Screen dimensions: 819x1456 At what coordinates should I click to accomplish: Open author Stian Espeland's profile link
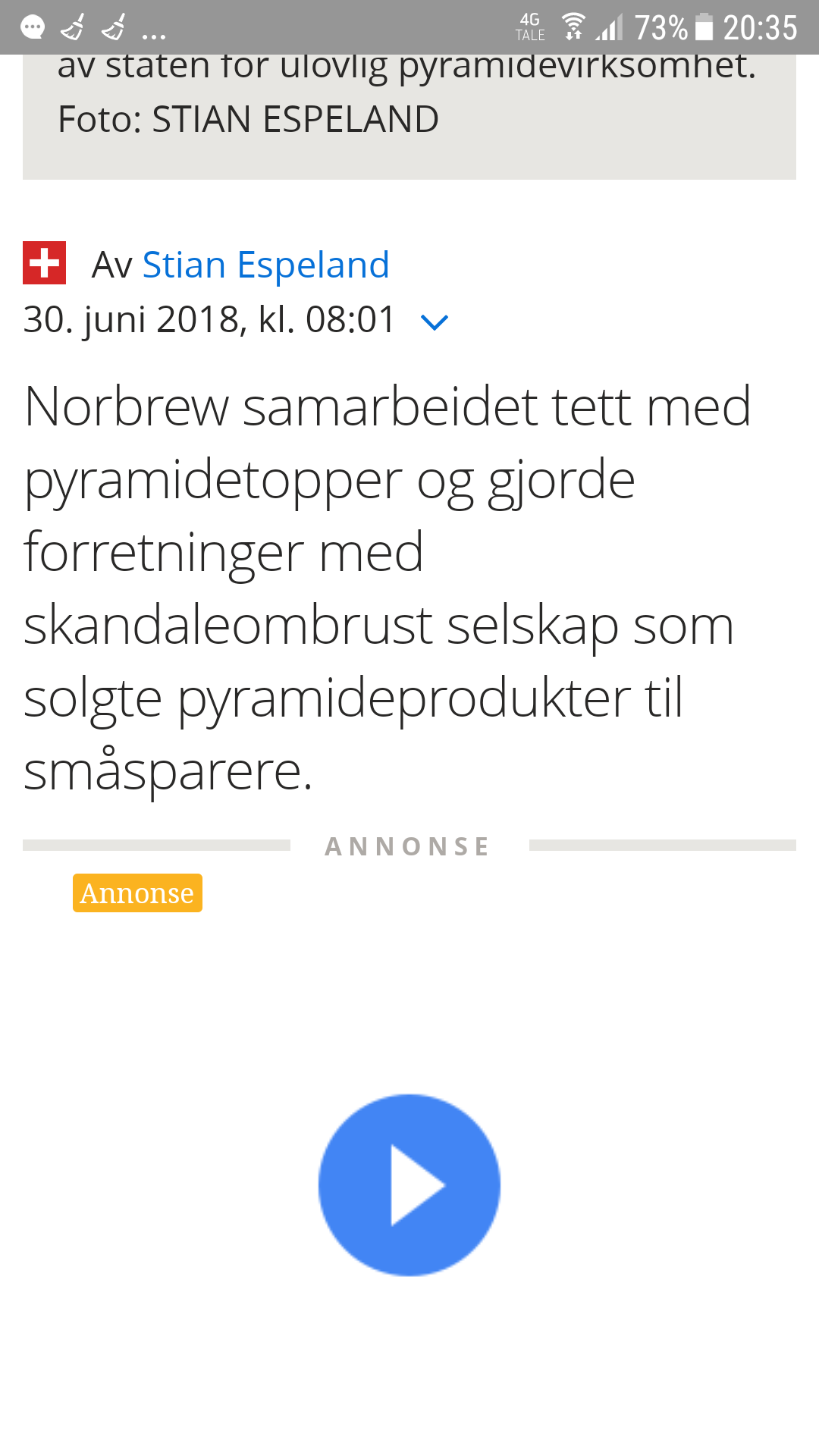tap(265, 265)
